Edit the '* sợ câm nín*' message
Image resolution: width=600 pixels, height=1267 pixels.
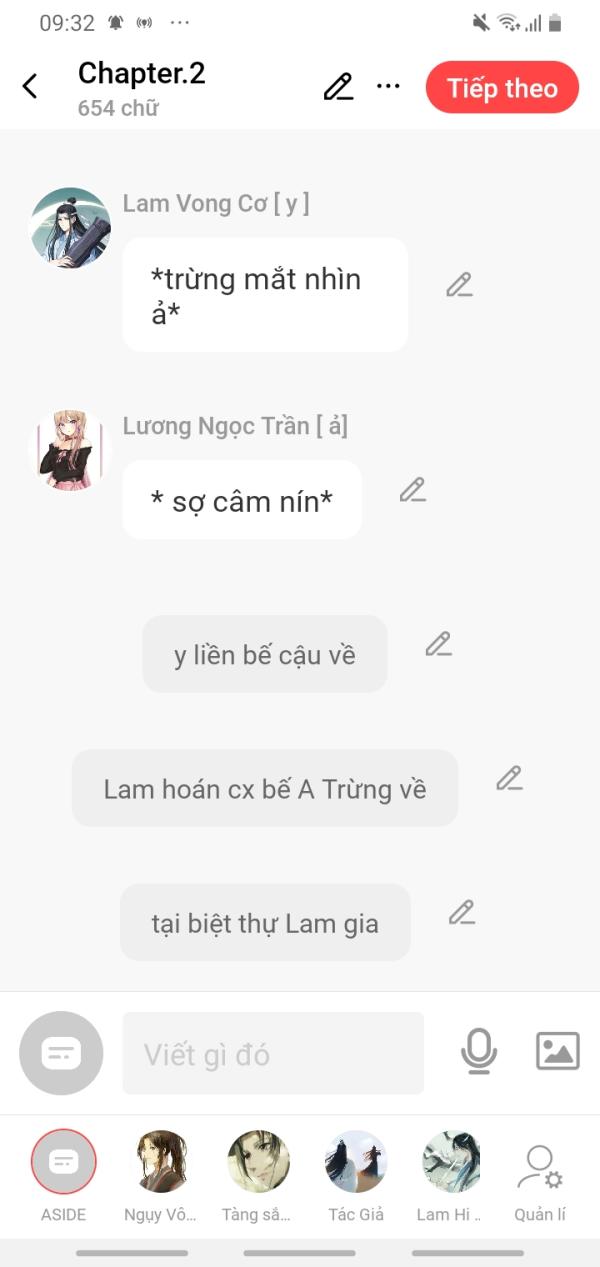point(413,490)
